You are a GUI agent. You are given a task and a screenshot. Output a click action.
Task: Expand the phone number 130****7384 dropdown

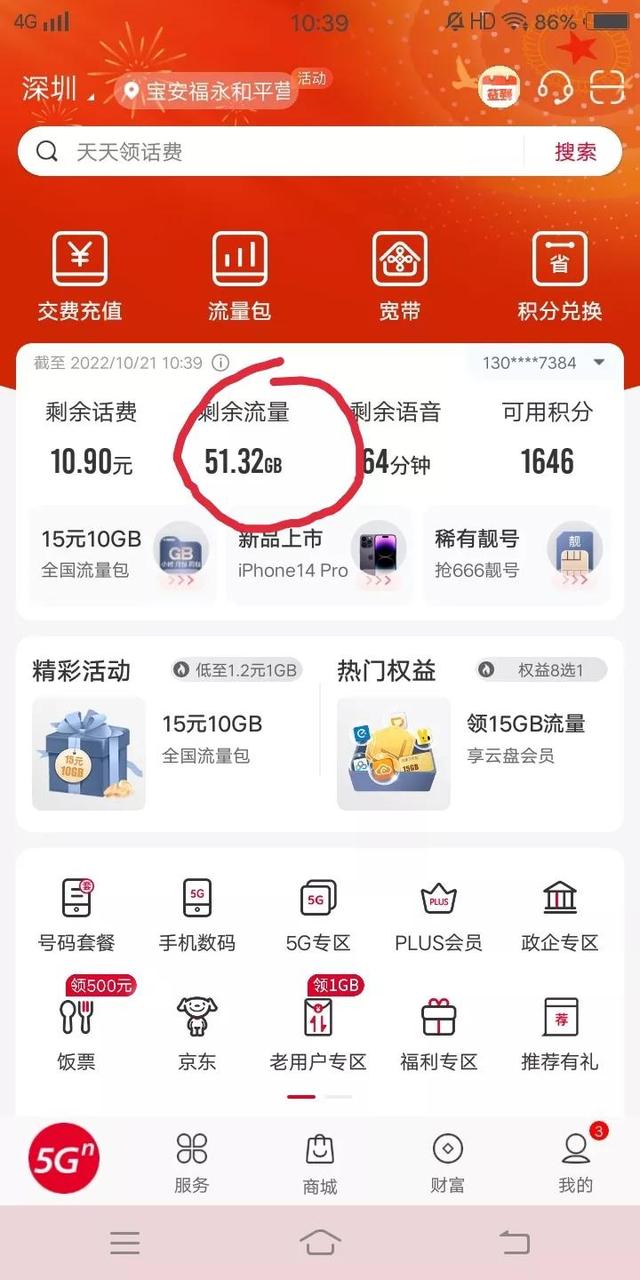click(x=544, y=362)
